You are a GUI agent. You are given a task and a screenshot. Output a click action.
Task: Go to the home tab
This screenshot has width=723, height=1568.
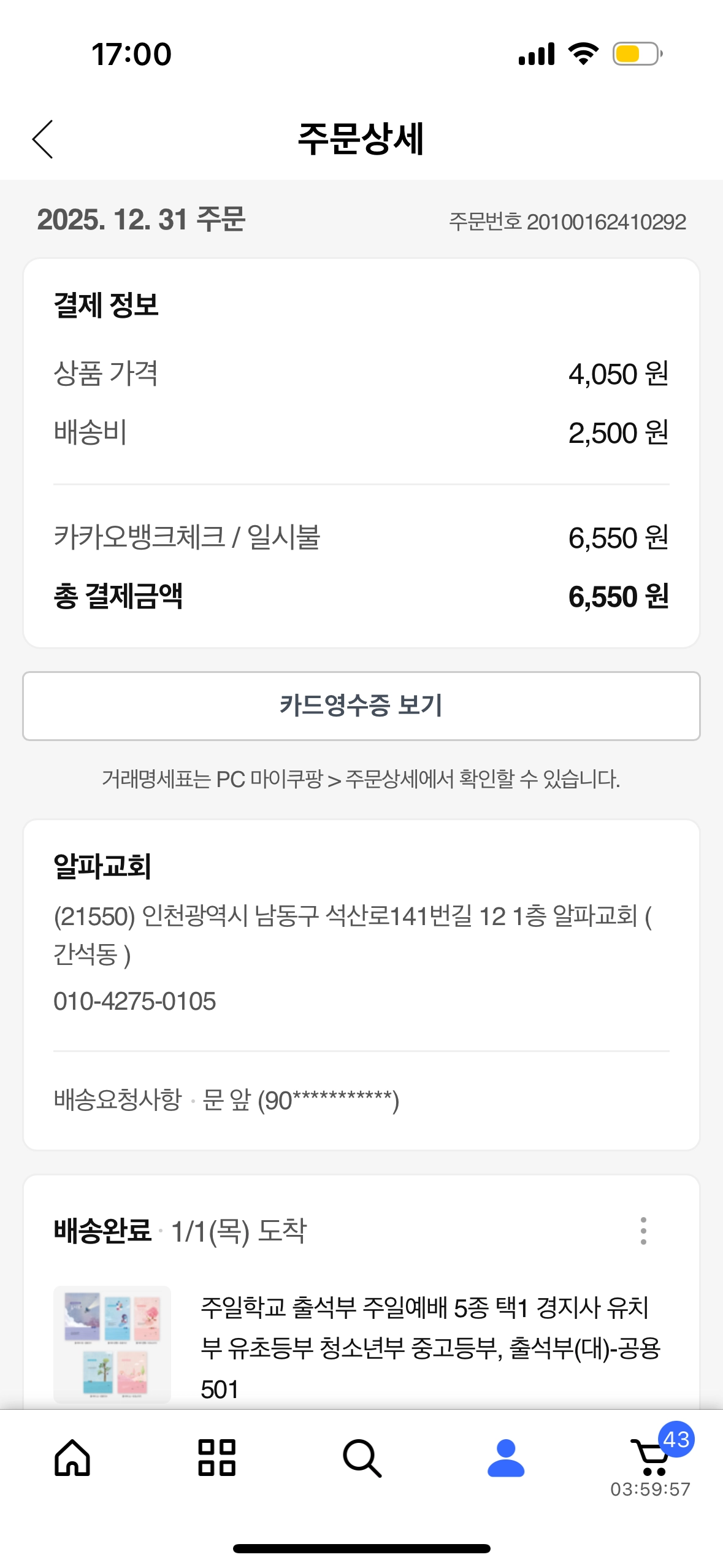[72, 1458]
